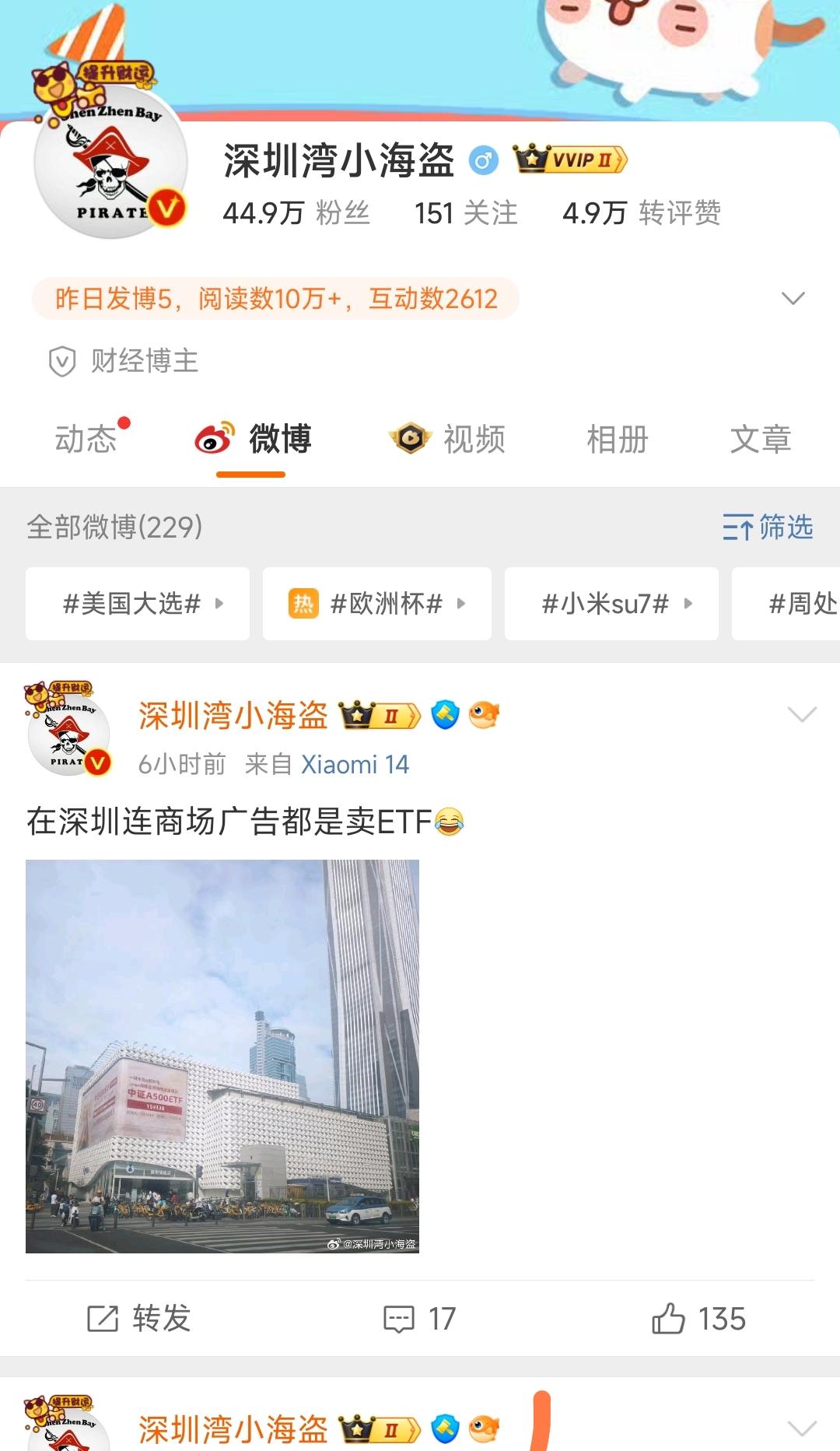
Task: Switch to the 文章 tab
Action: (760, 439)
